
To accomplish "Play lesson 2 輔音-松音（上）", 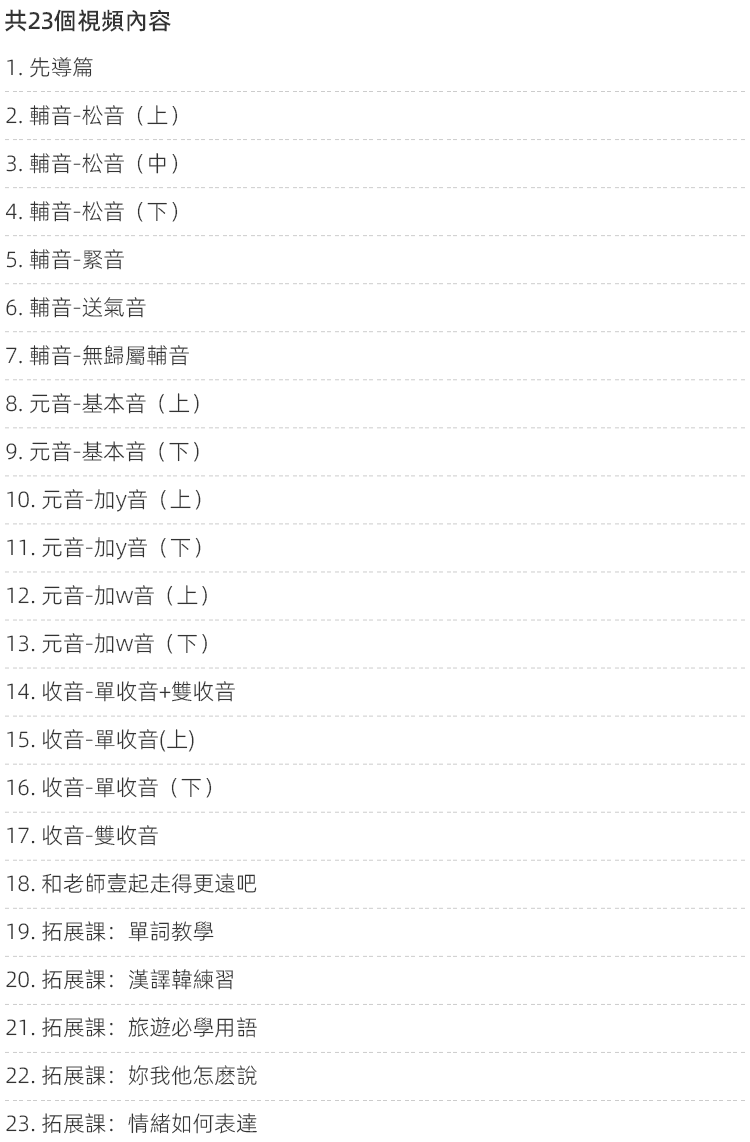I will 93,115.
